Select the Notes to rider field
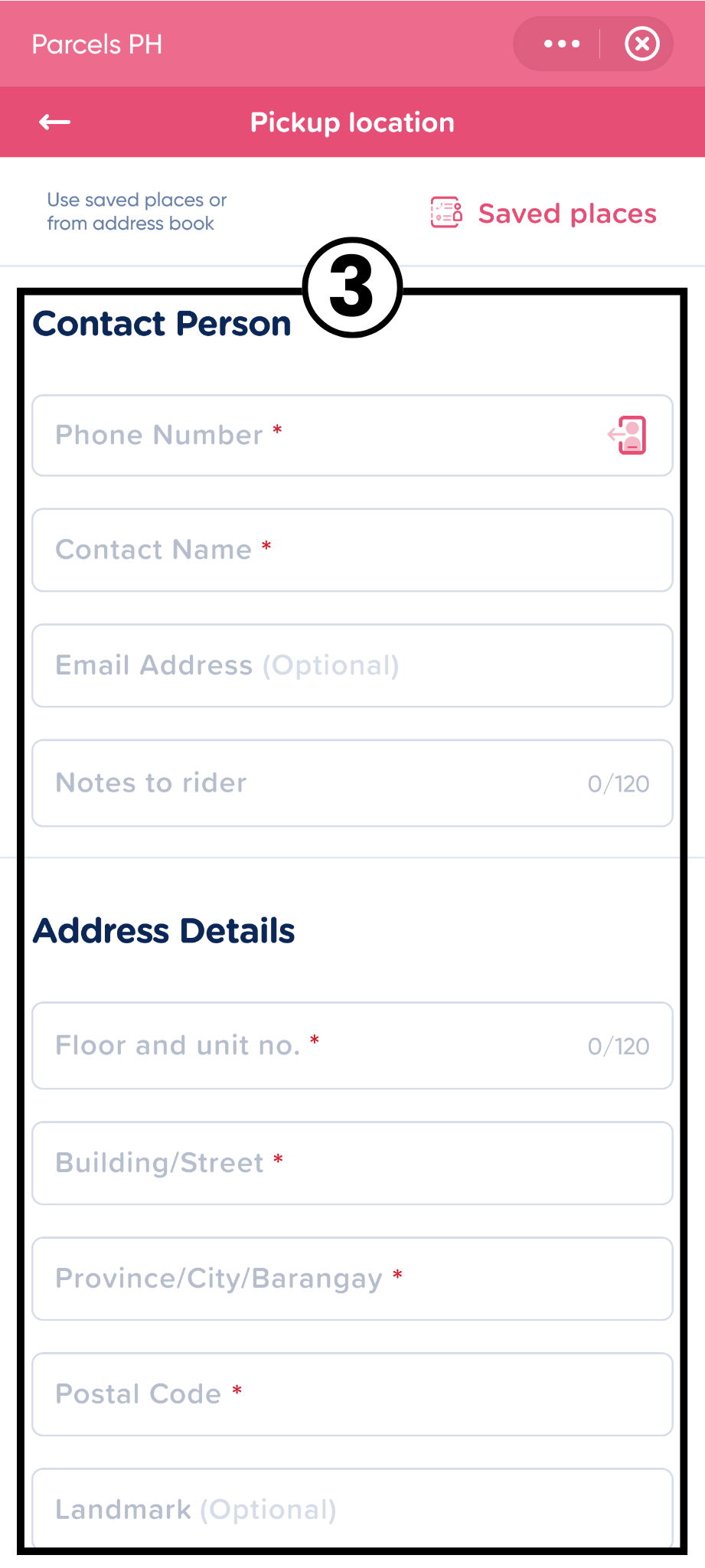Image resolution: width=705 pixels, height=1568 pixels. (352, 782)
